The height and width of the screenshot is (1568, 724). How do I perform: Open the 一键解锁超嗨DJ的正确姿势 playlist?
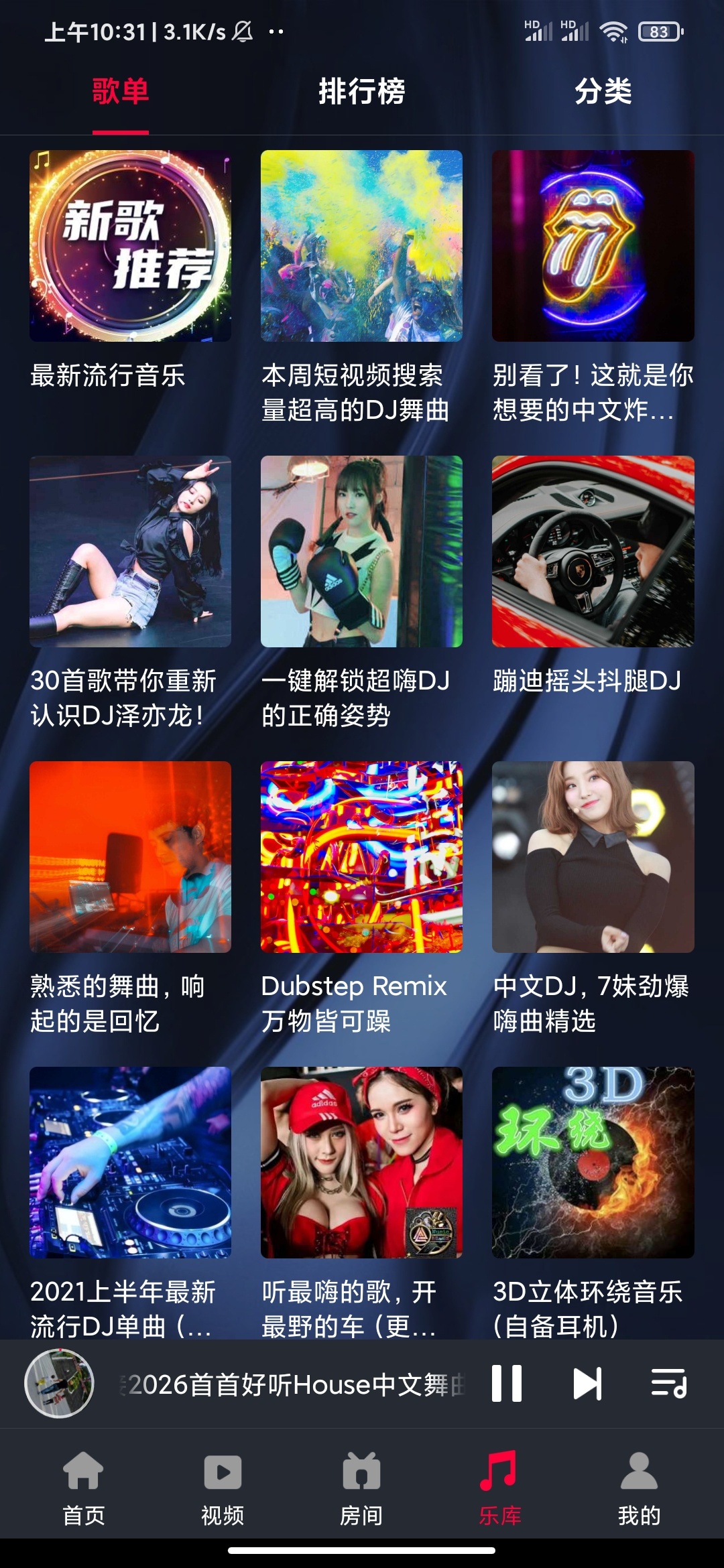click(x=361, y=551)
